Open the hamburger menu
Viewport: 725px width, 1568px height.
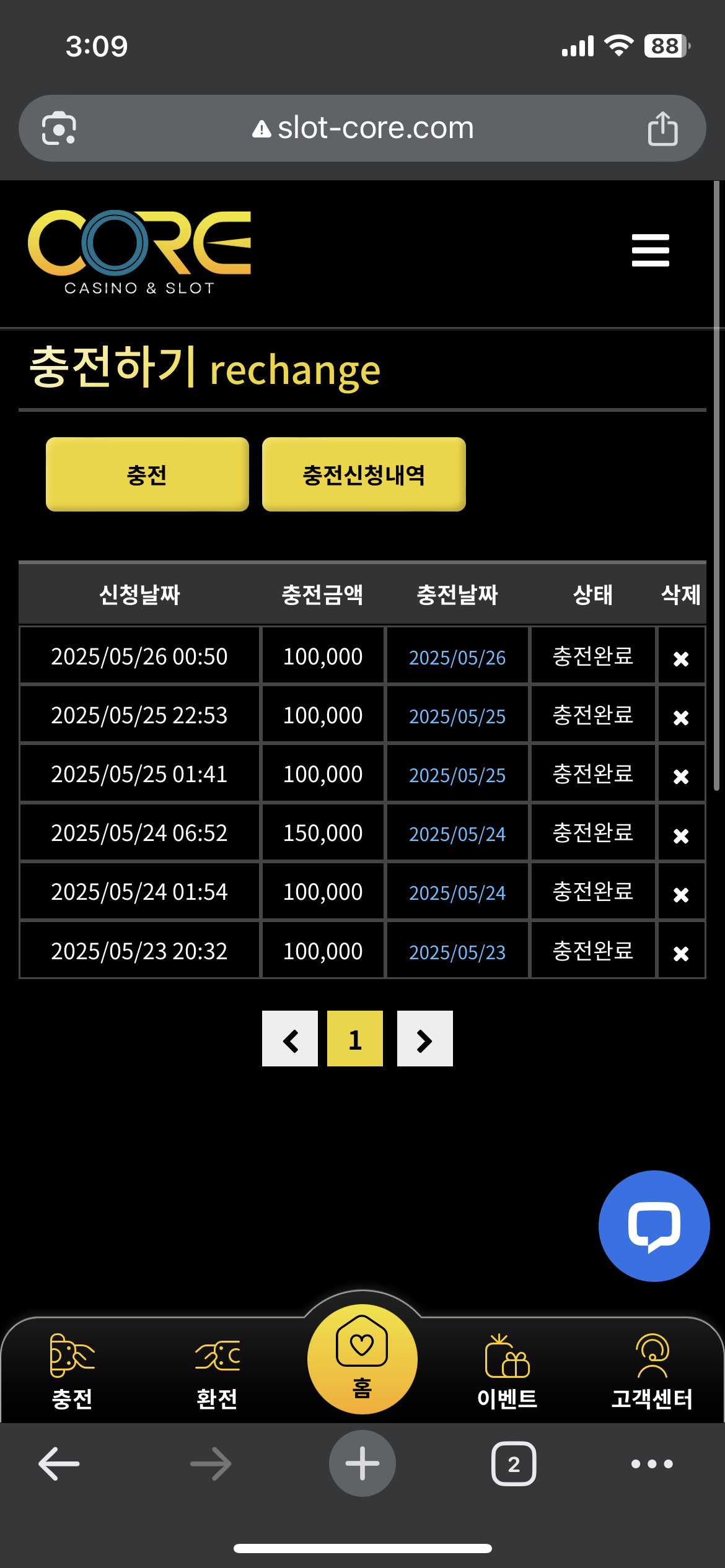pyautogui.click(x=650, y=250)
